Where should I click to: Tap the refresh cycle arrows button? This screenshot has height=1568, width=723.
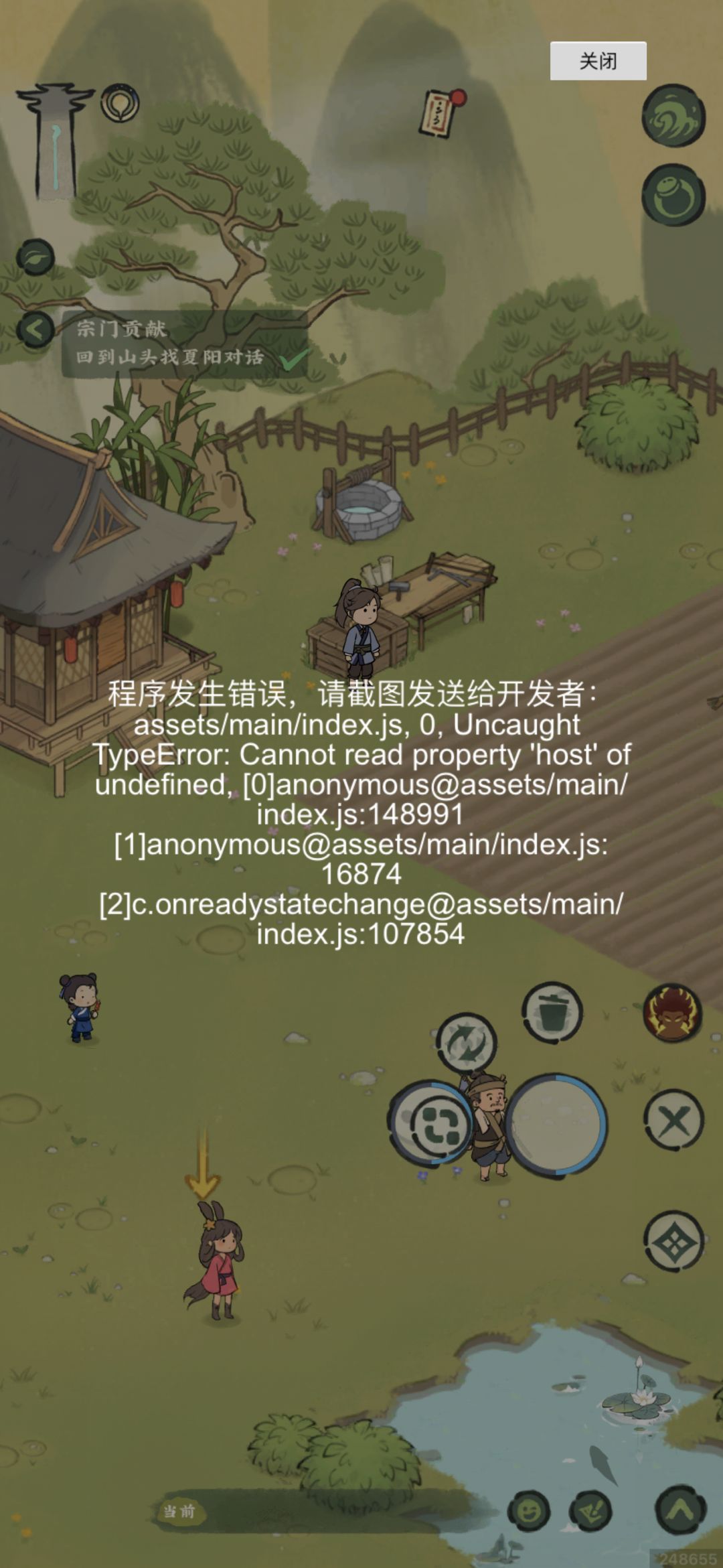(x=466, y=1043)
